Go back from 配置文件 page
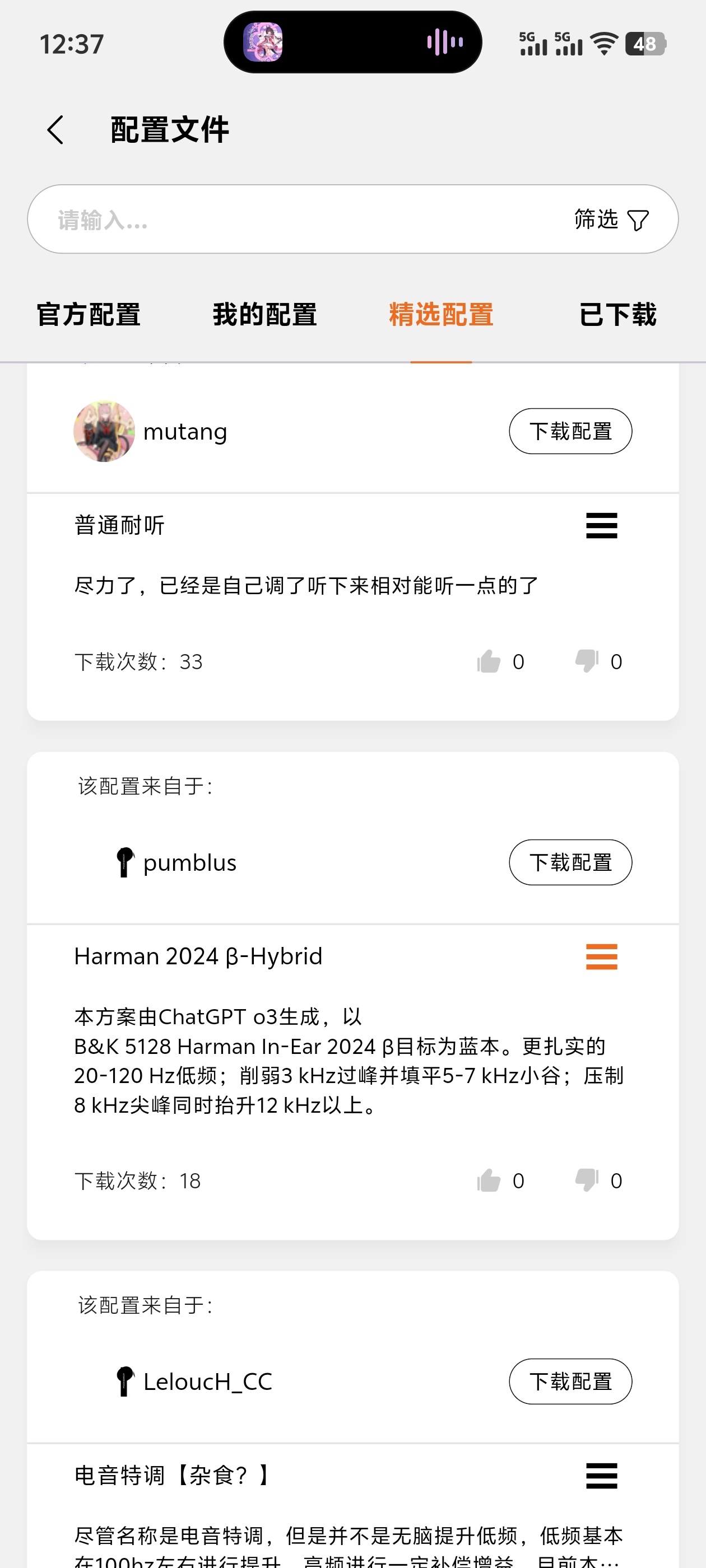 click(x=55, y=130)
